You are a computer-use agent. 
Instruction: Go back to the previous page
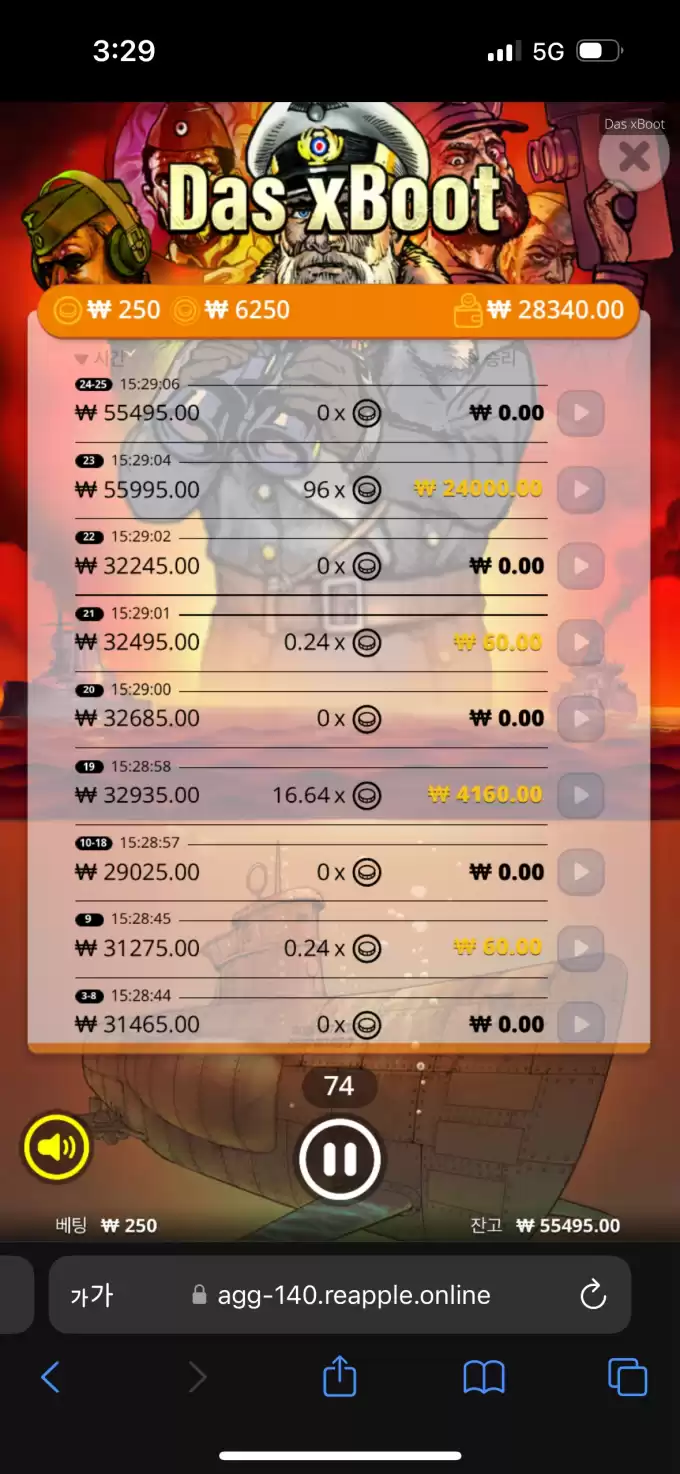click(50, 1378)
